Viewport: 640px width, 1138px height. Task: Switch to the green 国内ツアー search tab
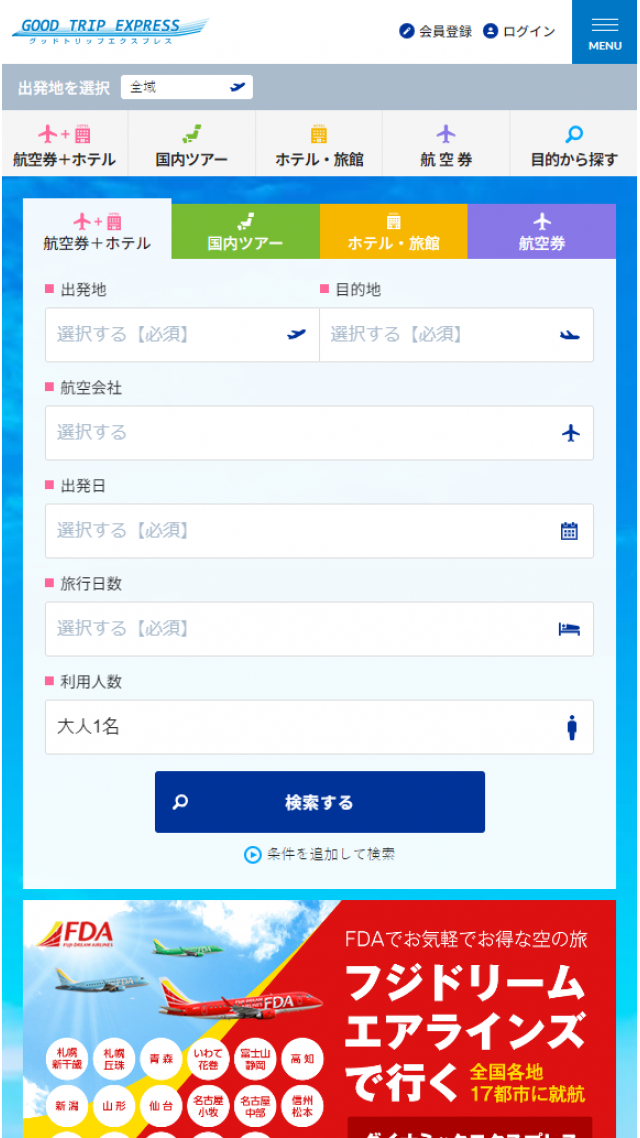(x=245, y=231)
